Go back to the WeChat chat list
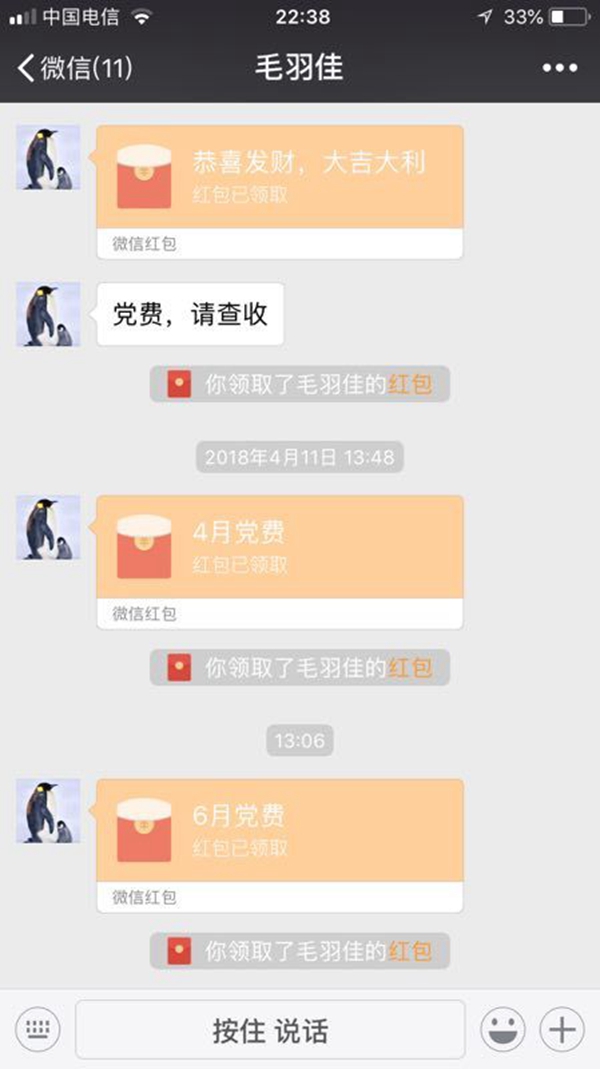 75,68
